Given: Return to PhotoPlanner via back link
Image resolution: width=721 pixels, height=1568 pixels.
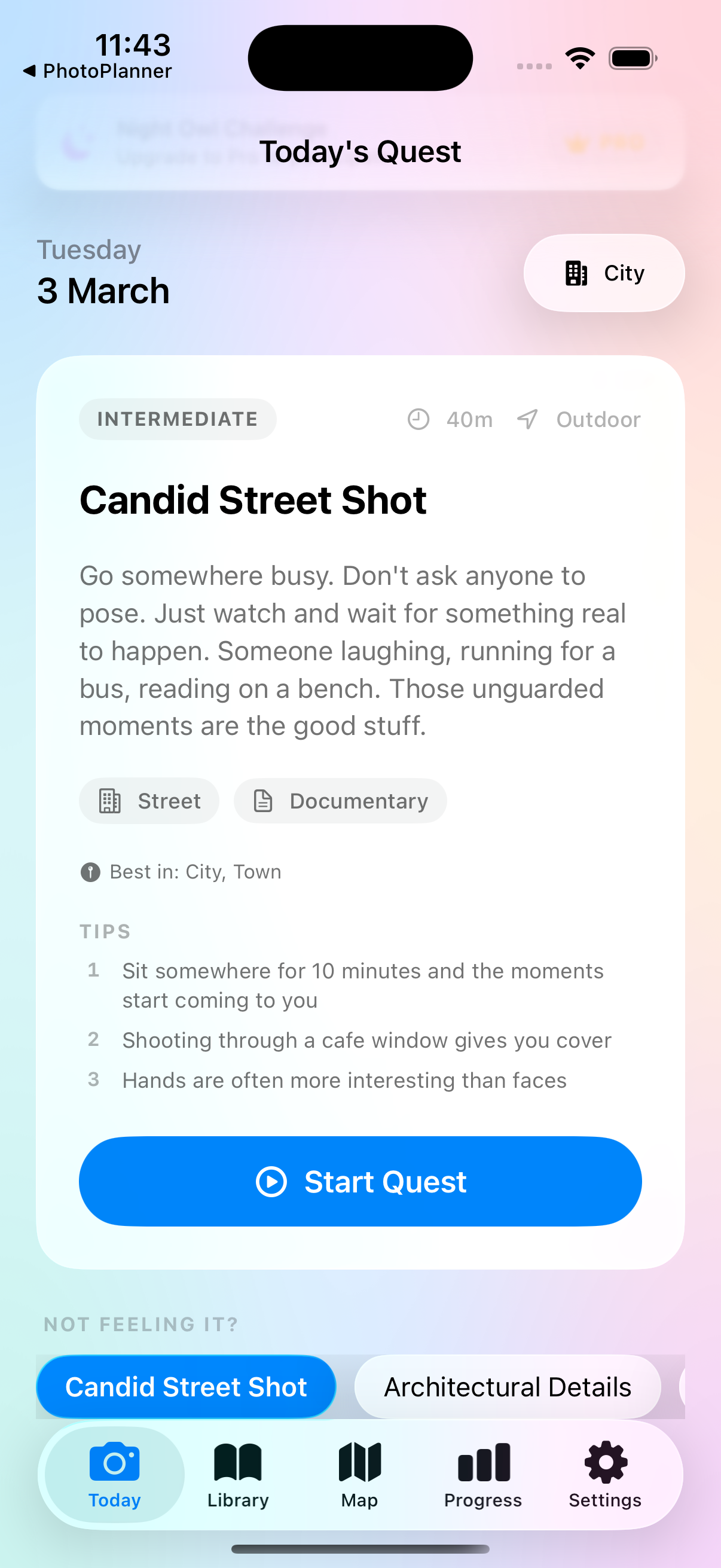Looking at the screenshot, I should [97, 71].
